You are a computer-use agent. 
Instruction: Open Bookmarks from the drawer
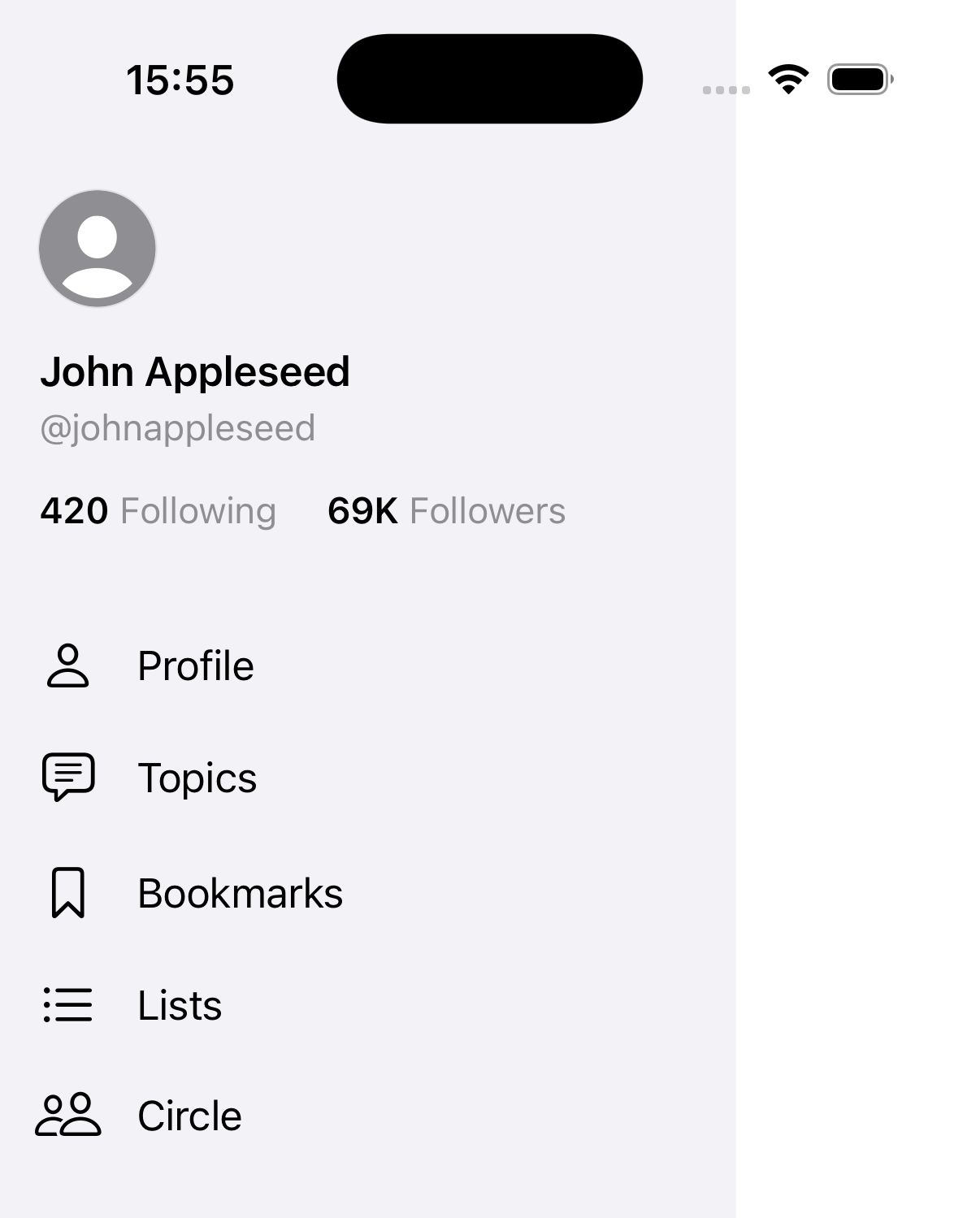tap(241, 892)
